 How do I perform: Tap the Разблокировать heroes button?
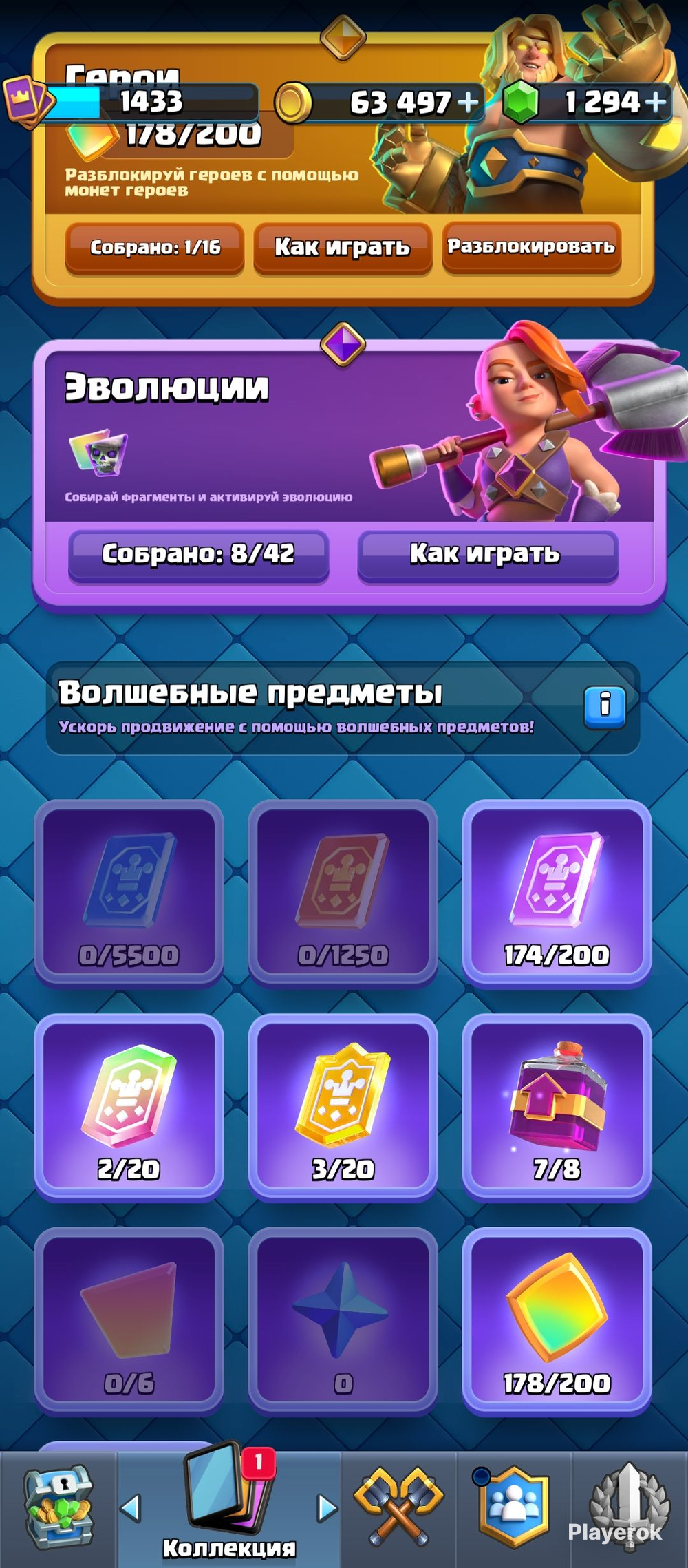[531, 248]
